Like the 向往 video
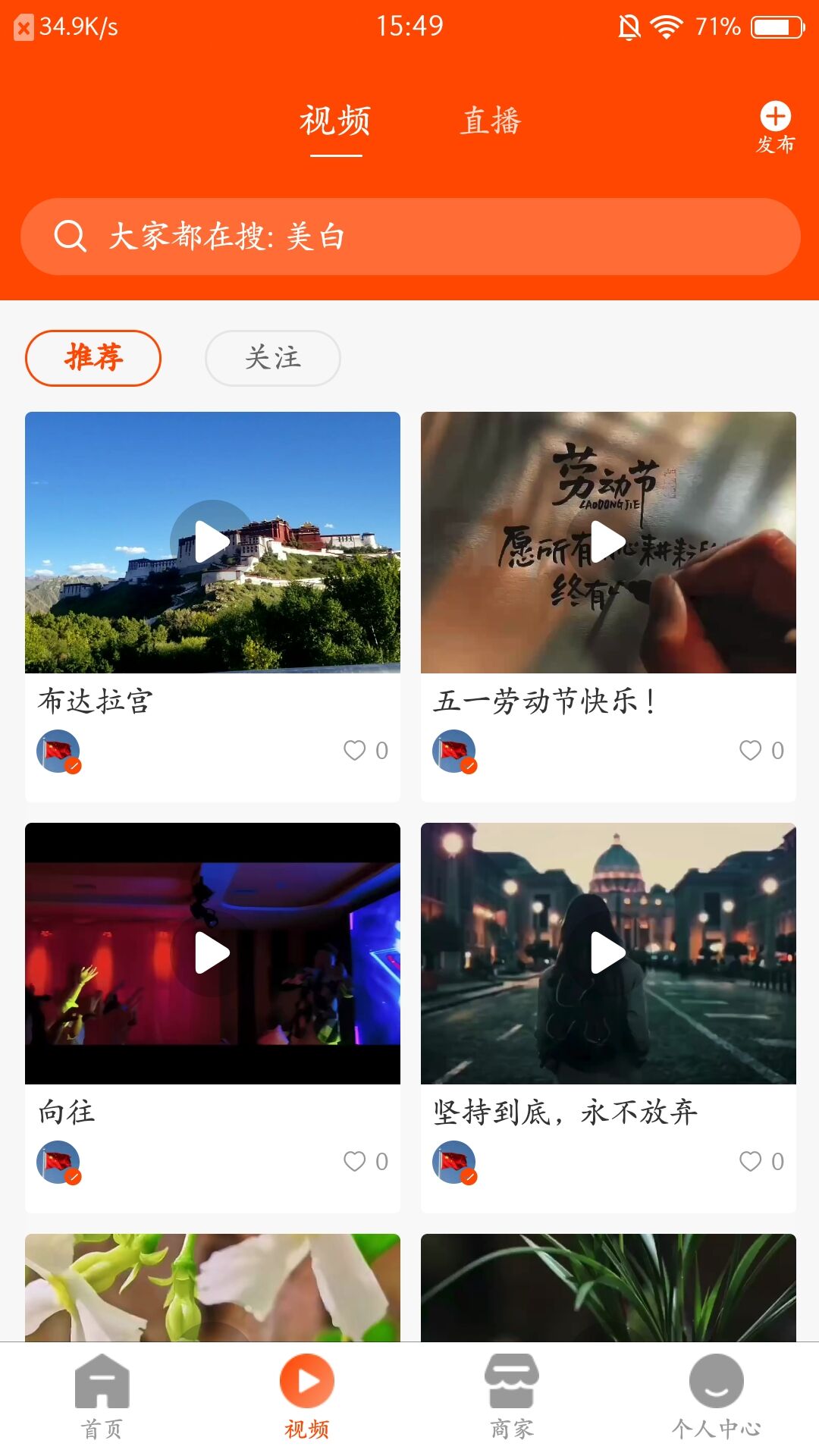The width and height of the screenshot is (819, 1456). tap(355, 1161)
